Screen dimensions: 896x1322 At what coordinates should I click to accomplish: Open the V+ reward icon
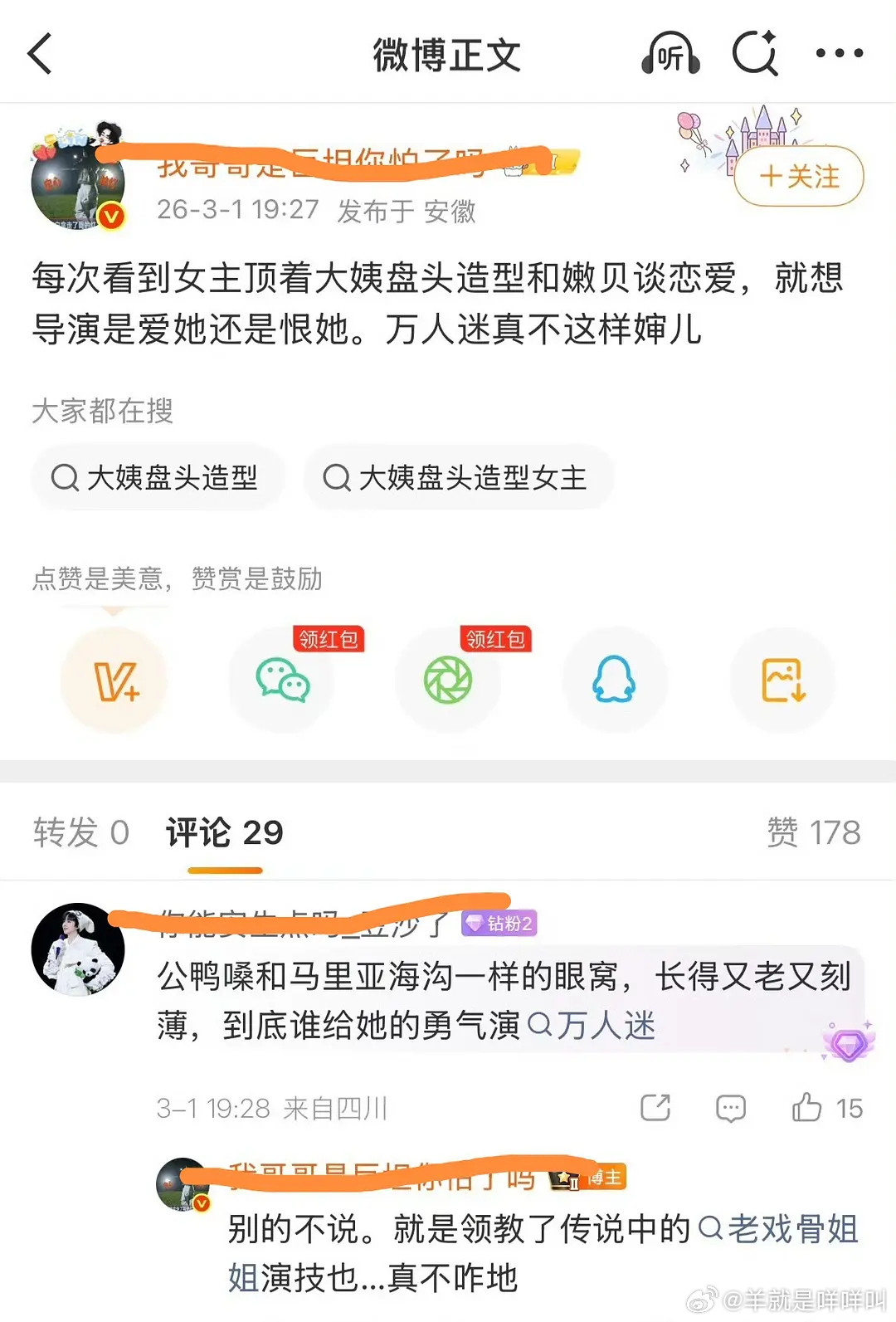pyautogui.click(x=114, y=681)
